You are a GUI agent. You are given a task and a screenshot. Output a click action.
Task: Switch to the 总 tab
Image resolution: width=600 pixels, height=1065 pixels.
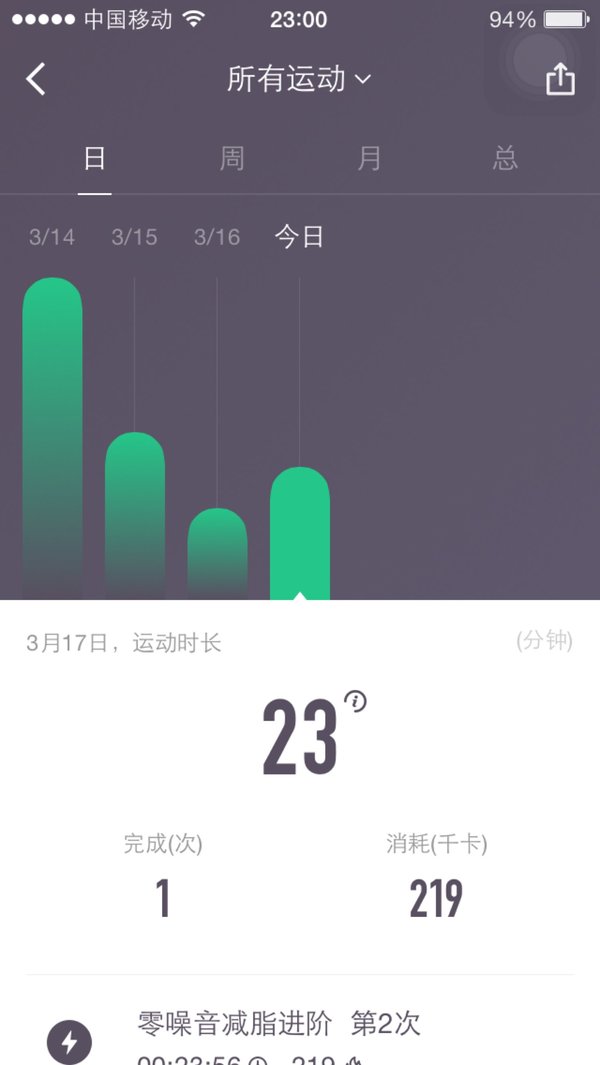point(505,159)
